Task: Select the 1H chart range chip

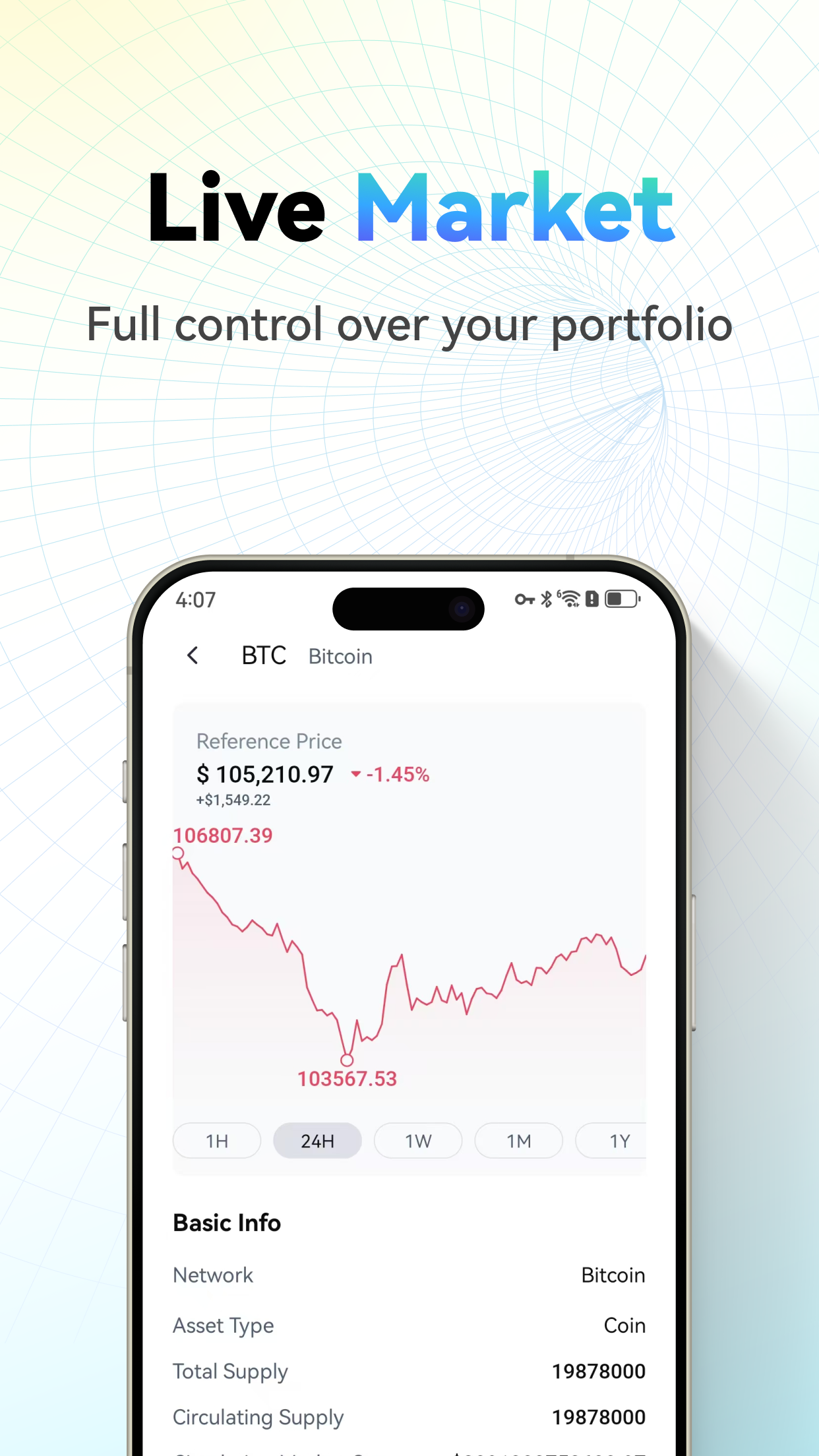Action: [x=216, y=1140]
